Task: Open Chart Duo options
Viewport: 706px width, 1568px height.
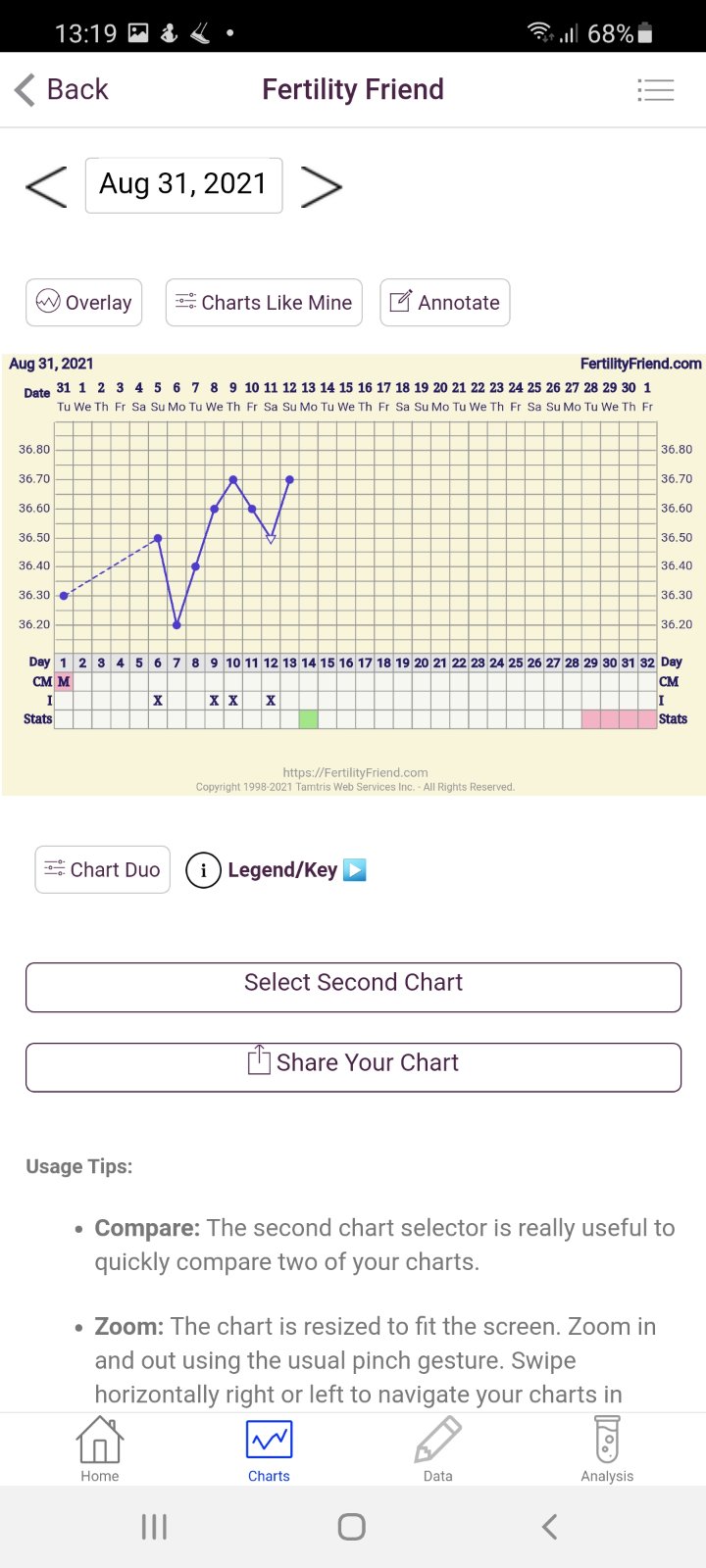Action: [x=102, y=870]
